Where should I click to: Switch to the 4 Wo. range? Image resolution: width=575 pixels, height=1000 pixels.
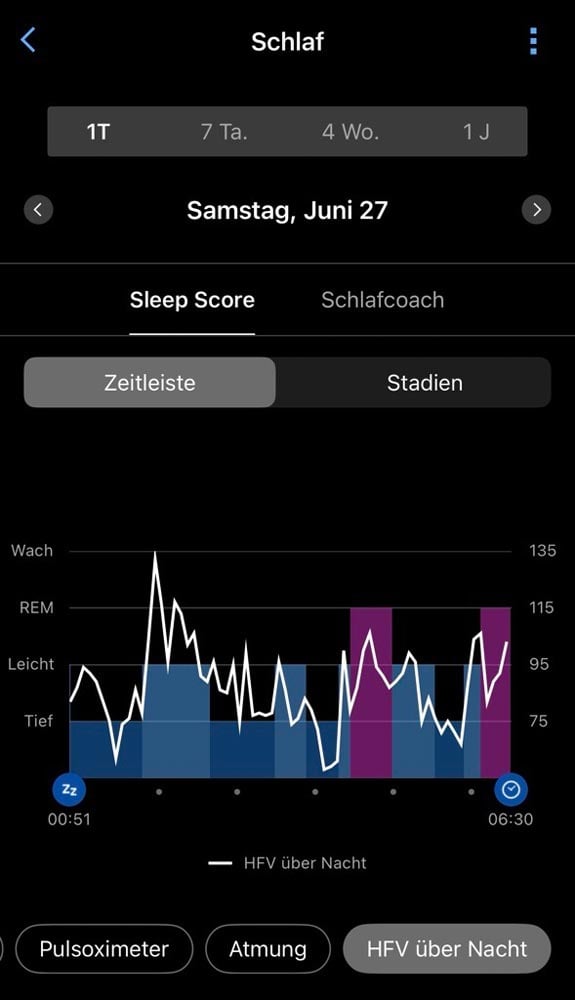pyautogui.click(x=350, y=132)
